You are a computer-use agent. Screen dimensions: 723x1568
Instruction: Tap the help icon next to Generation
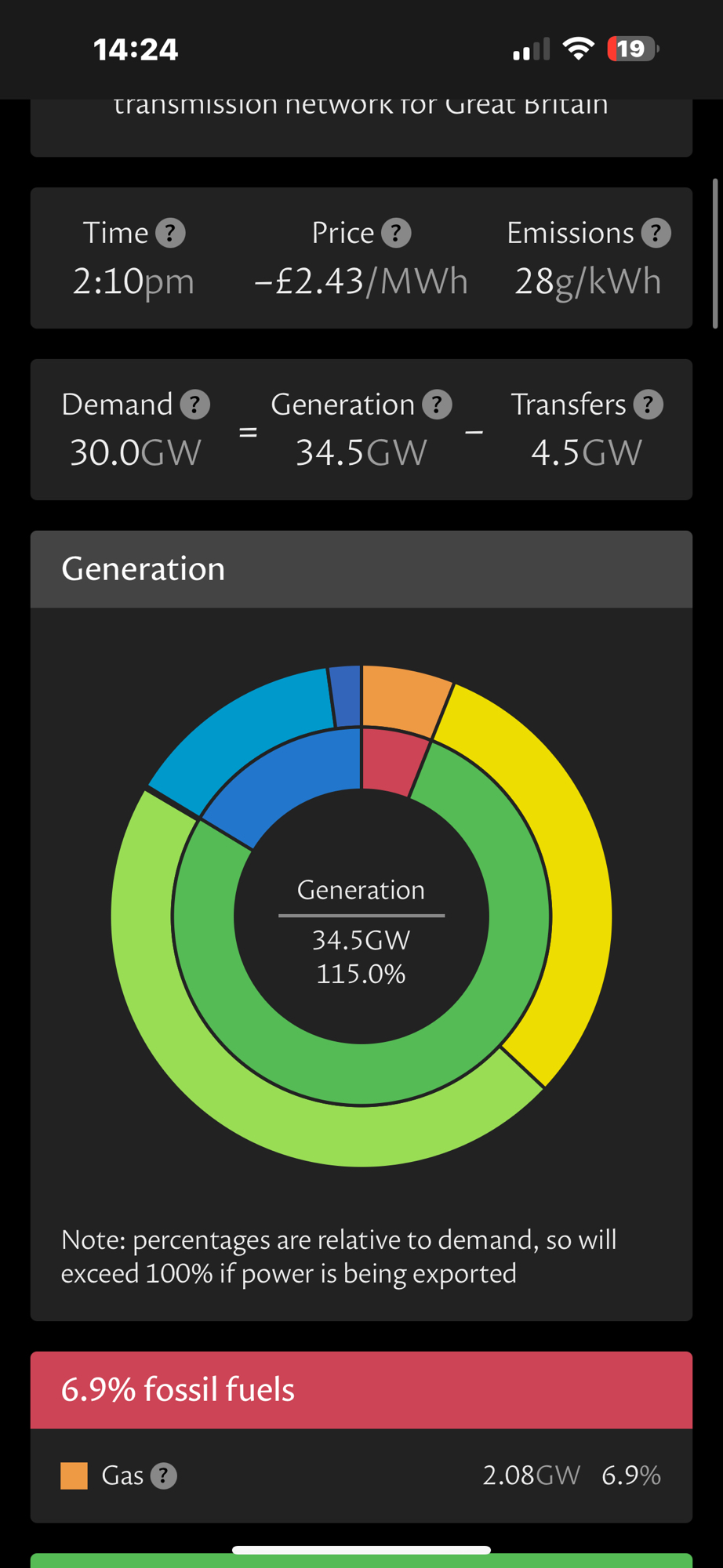[x=437, y=405]
